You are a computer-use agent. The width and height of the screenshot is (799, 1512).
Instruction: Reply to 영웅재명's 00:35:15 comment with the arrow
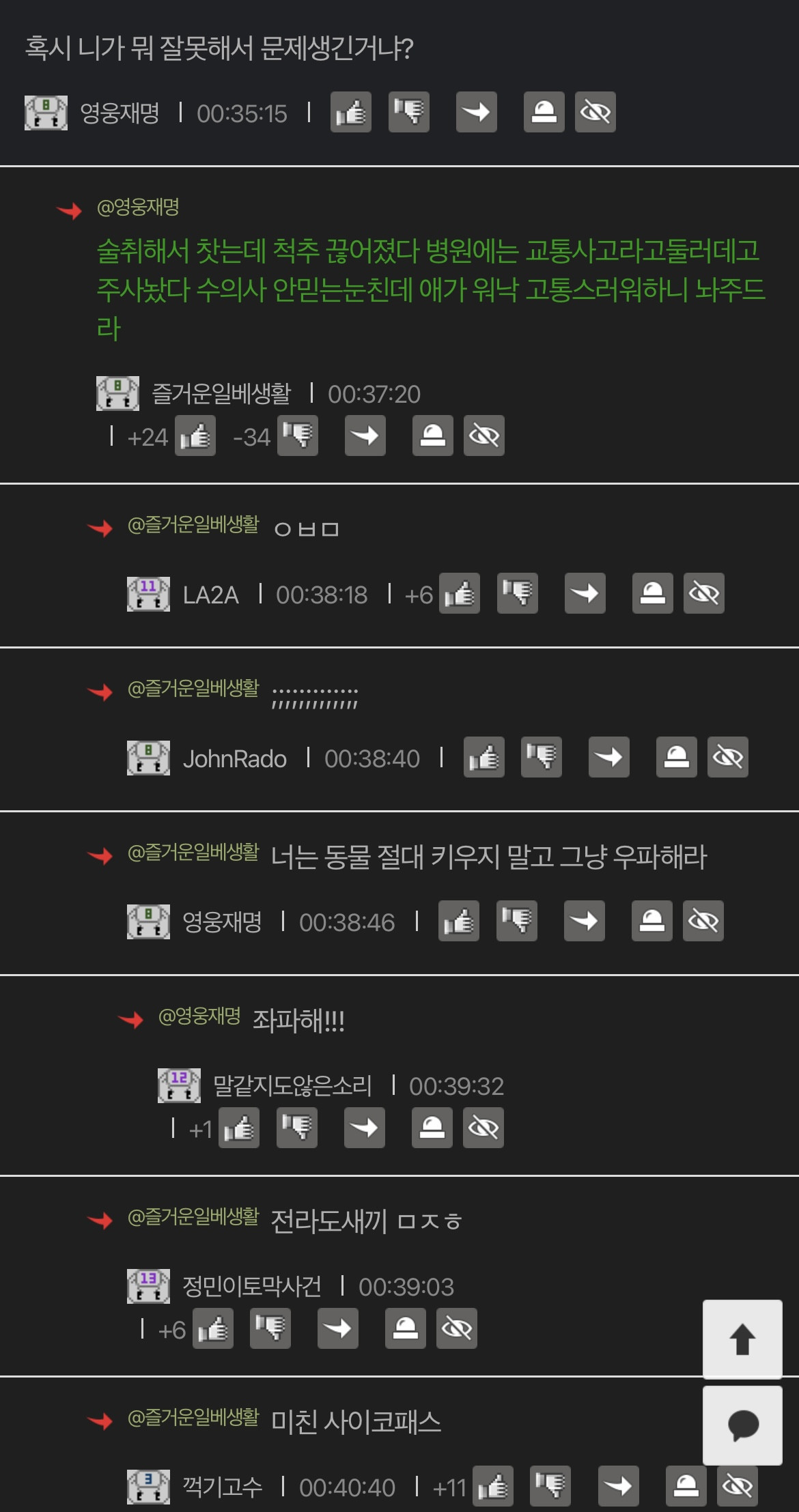coord(477,112)
